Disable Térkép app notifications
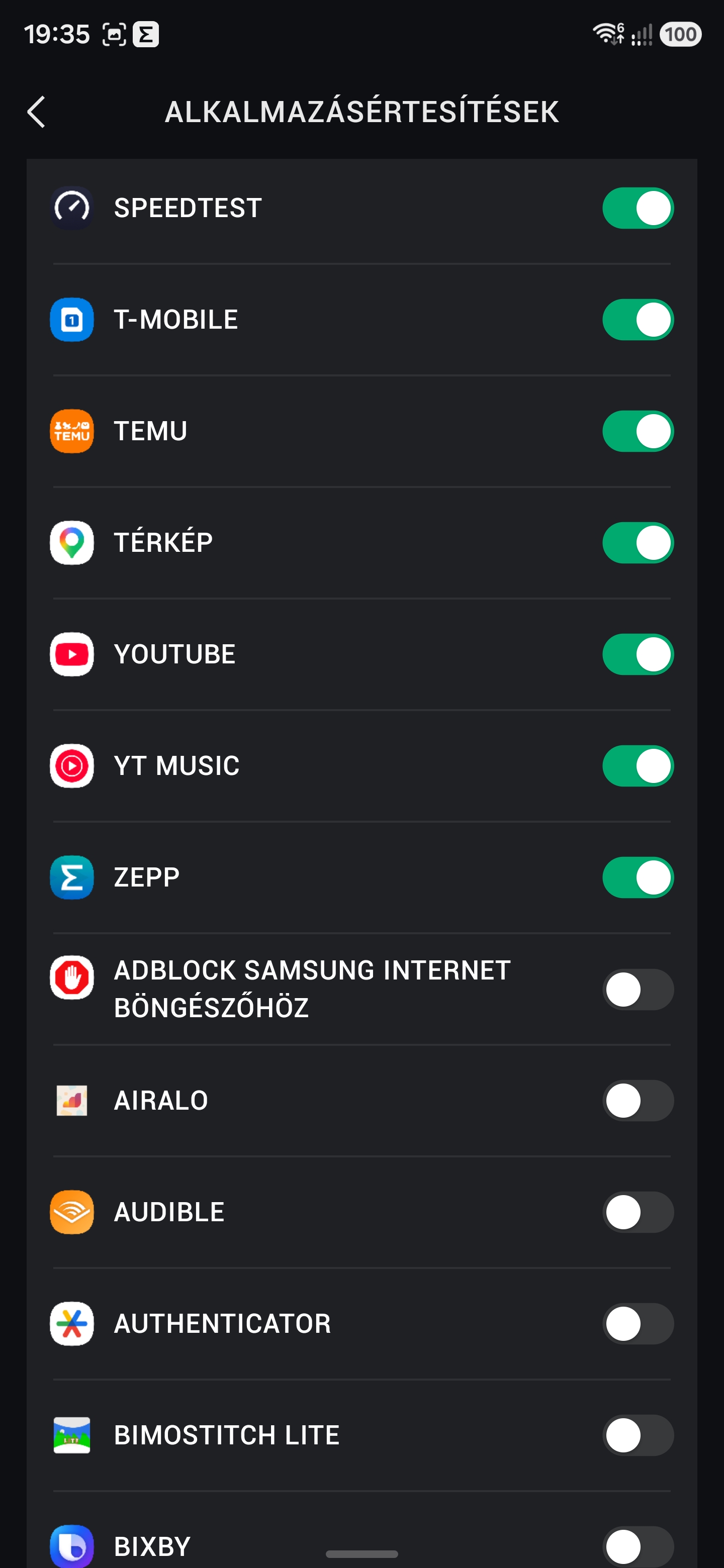The width and height of the screenshot is (724, 1568). [x=638, y=543]
